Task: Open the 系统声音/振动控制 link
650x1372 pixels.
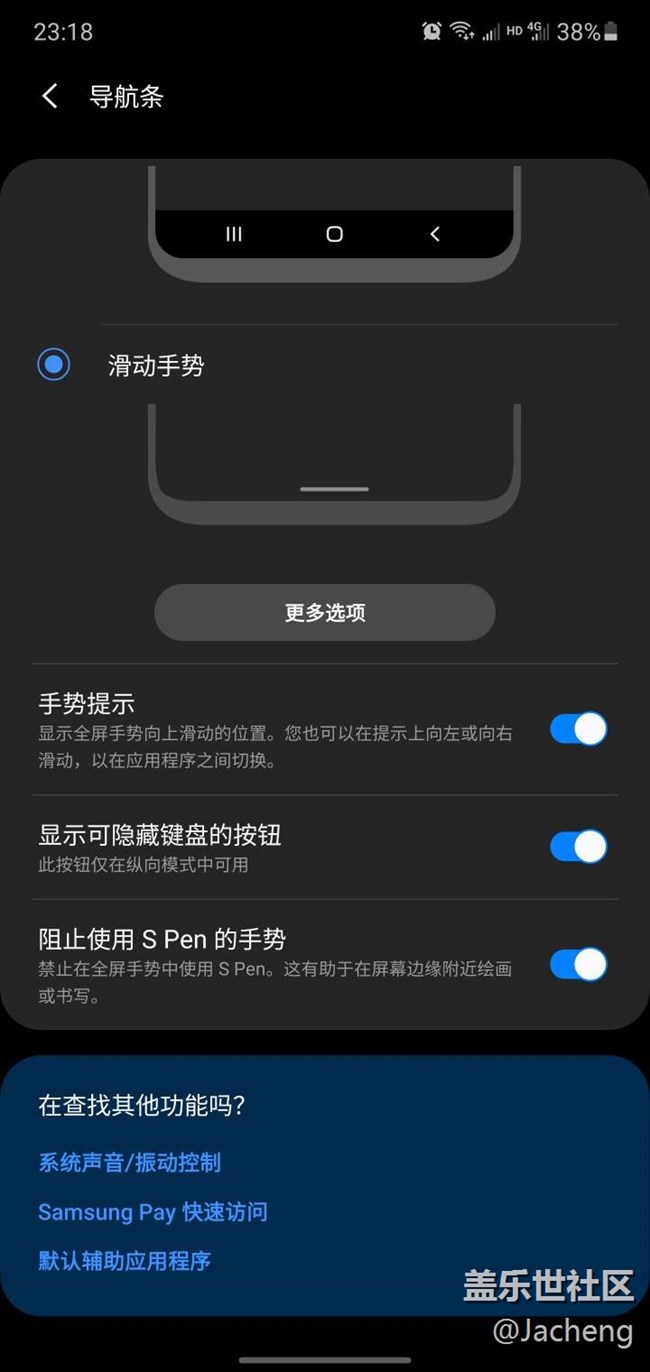Action: click(x=129, y=1162)
